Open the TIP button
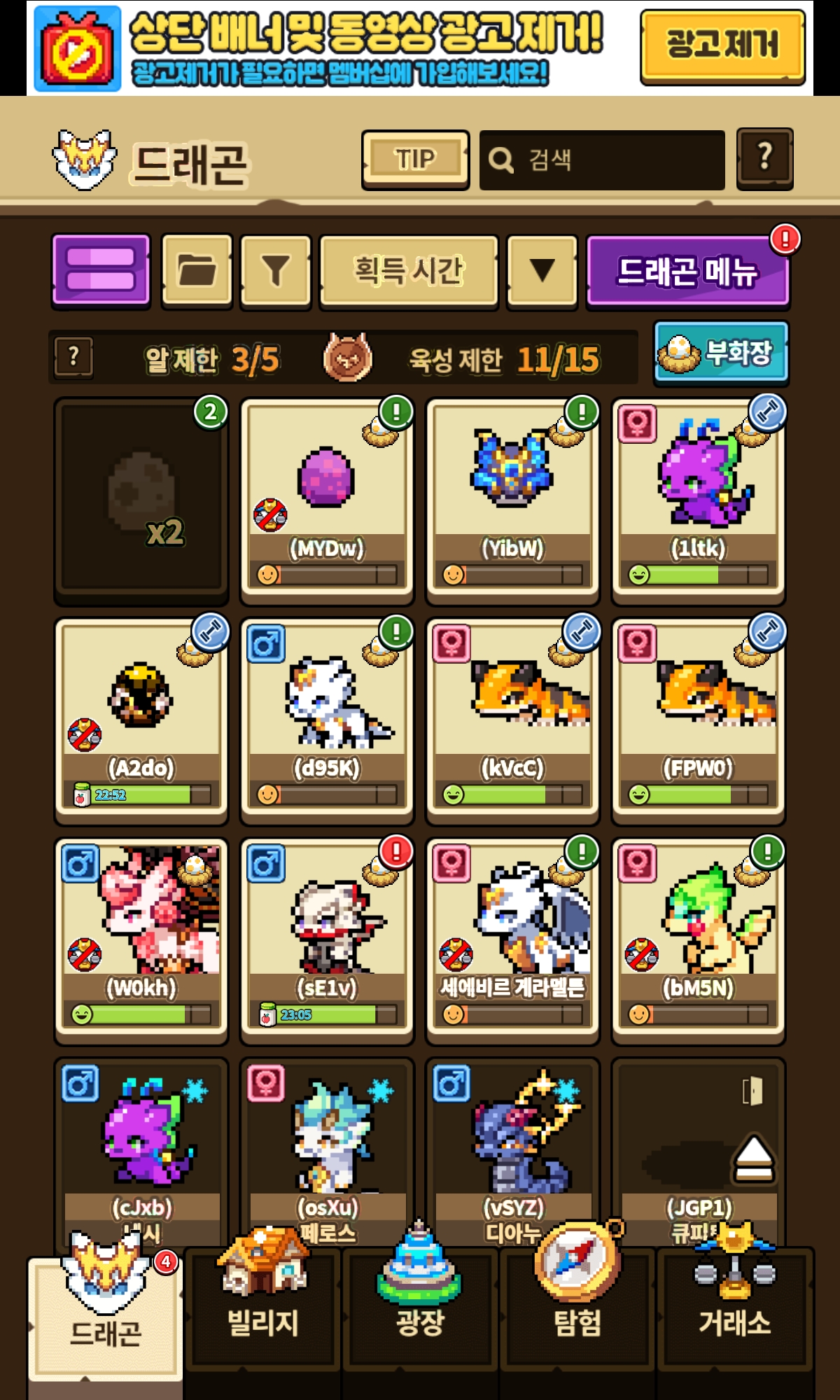The height and width of the screenshot is (1400, 840). click(x=415, y=160)
